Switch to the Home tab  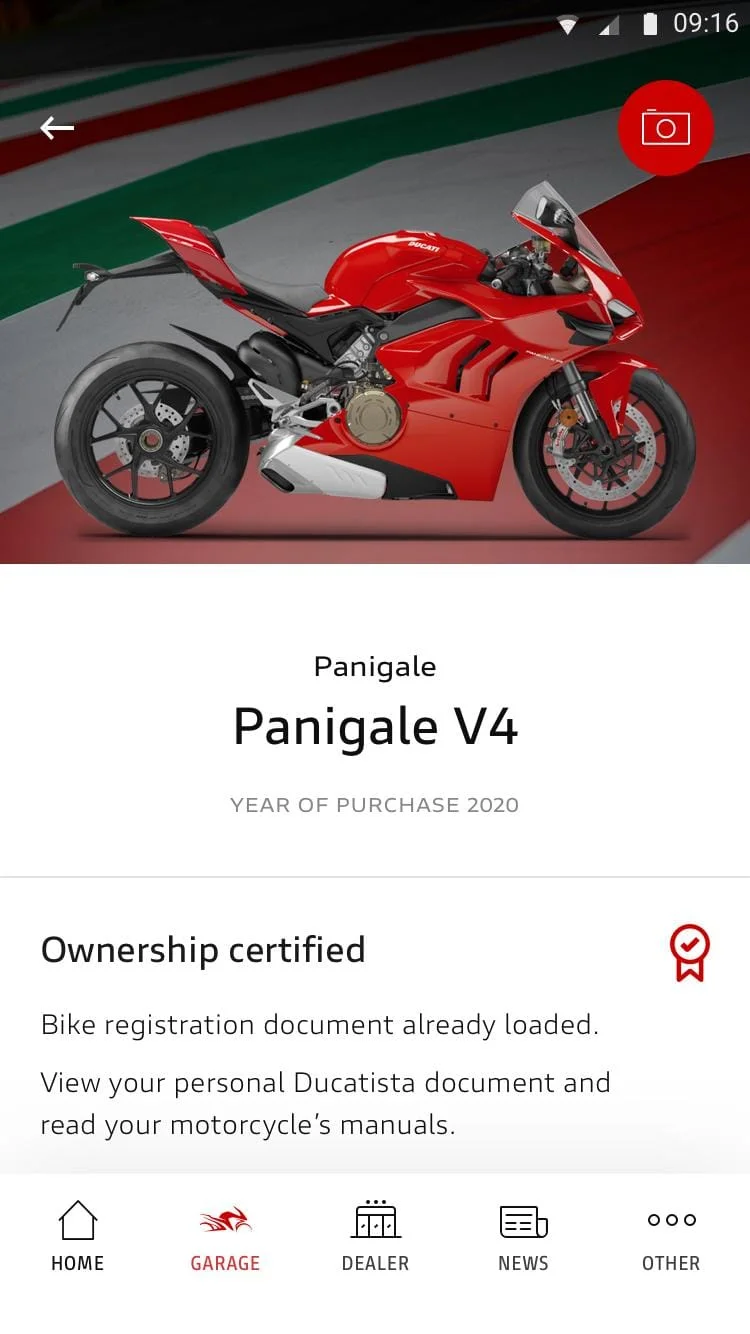(x=77, y=1237)
